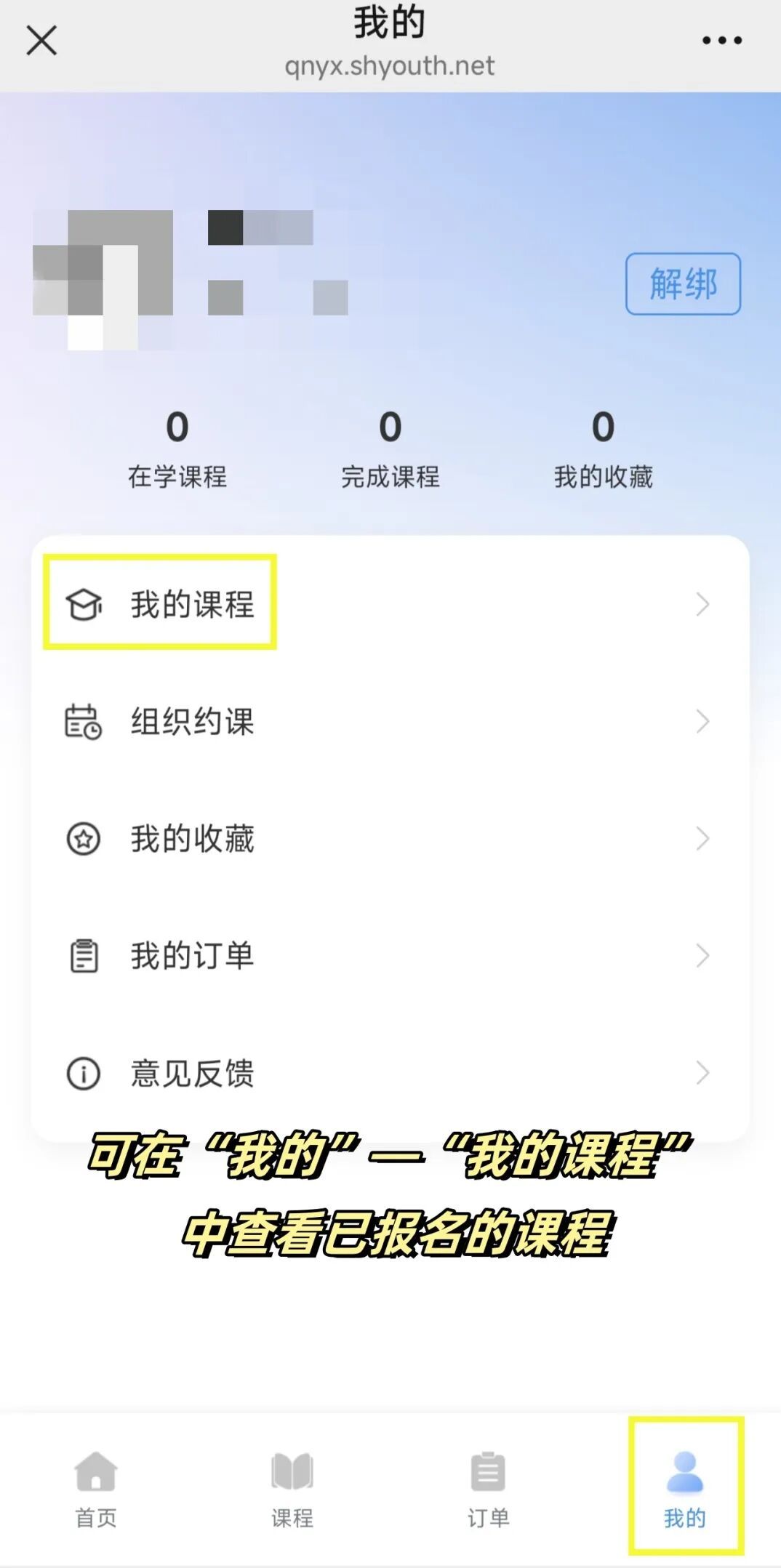Open 我的订单 row

390,956
